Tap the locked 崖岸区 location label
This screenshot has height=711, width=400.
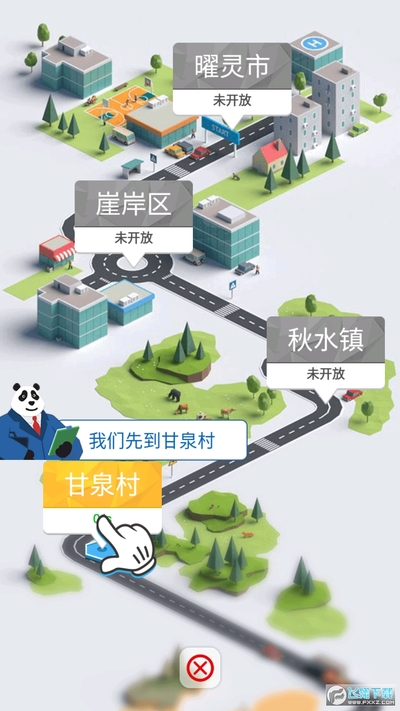(134, 217)
